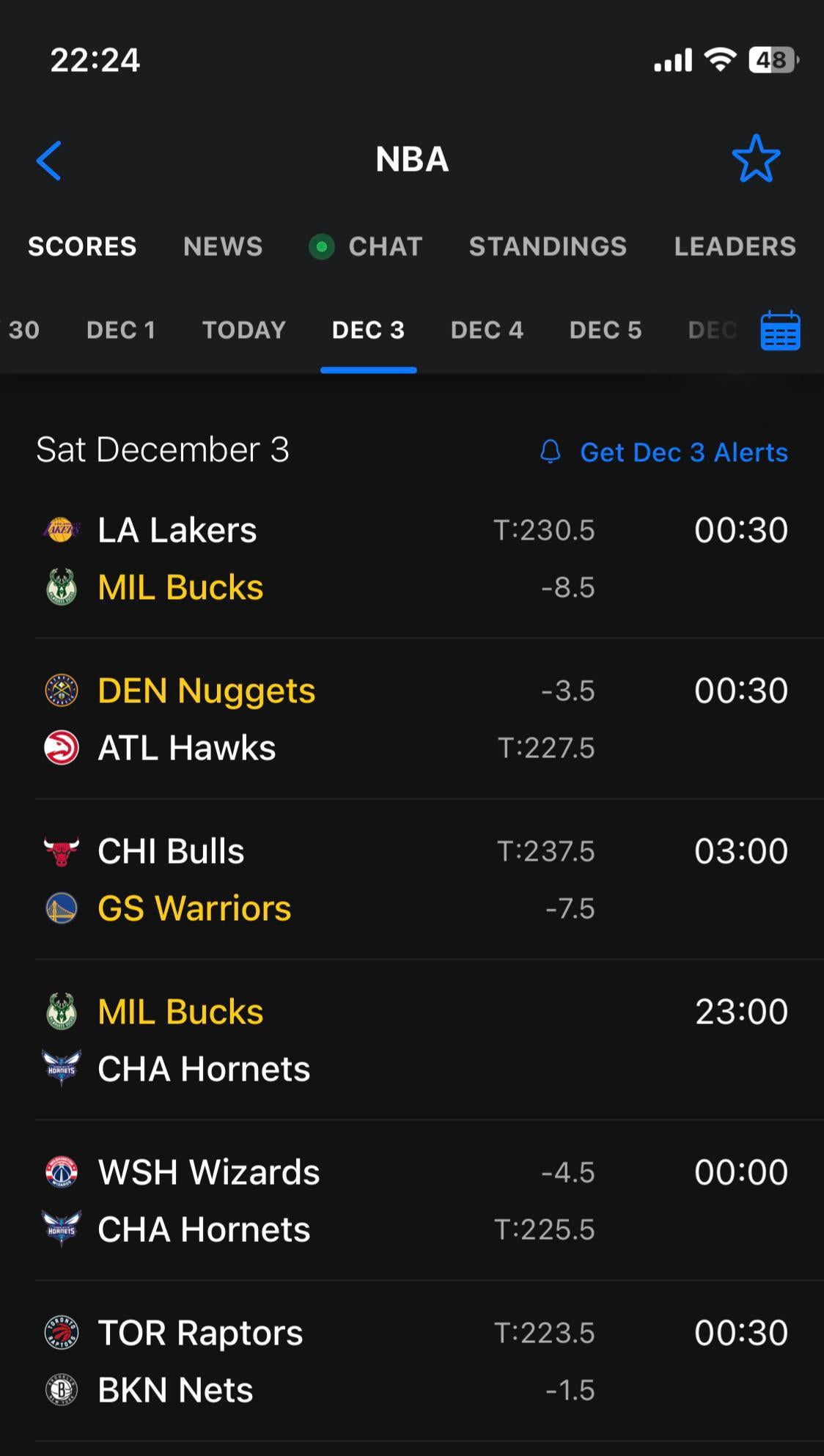Screen dimensions: 824x1456
Task: Go back with the blue arrow
Action: click(49, 161)
